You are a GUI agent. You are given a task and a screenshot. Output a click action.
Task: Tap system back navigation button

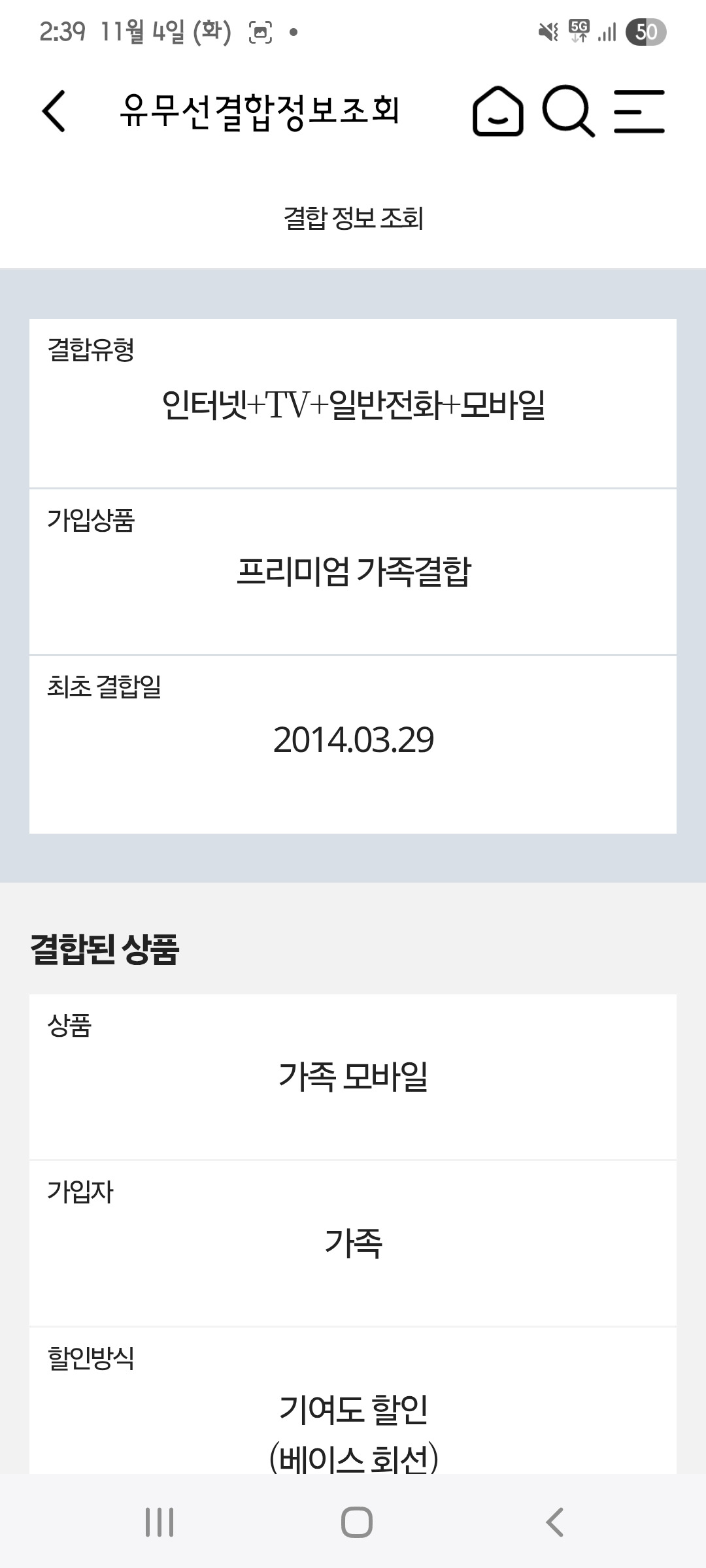(x=554, y=1522)
